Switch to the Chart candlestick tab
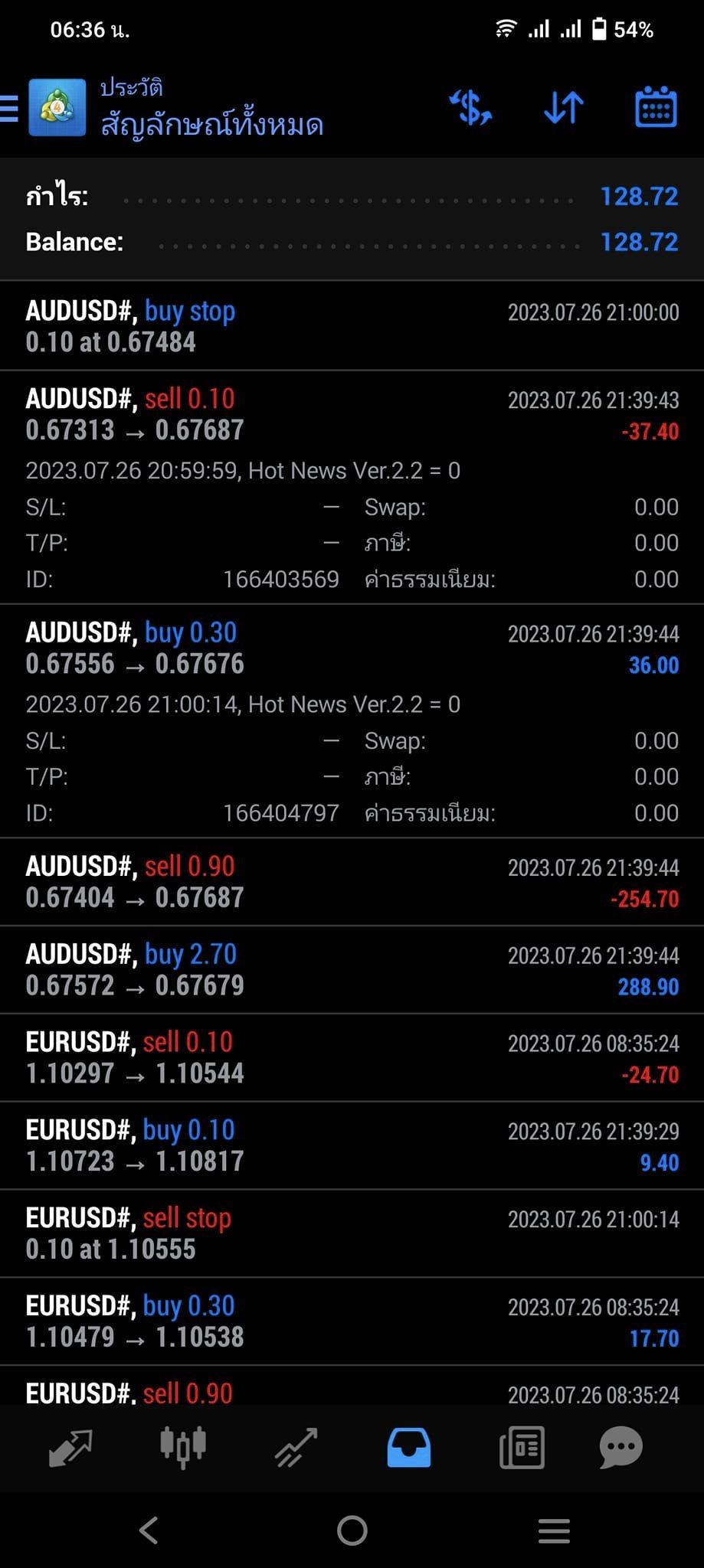 (183, 1448)
